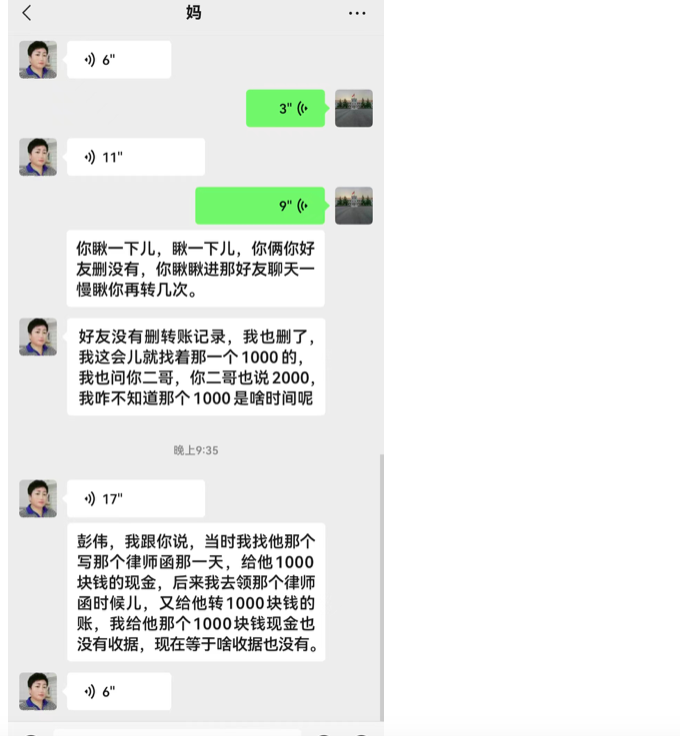Open 妈's avatar beside the 11" voice message
The width and height of the screenshot is (680, 736).
38,157
